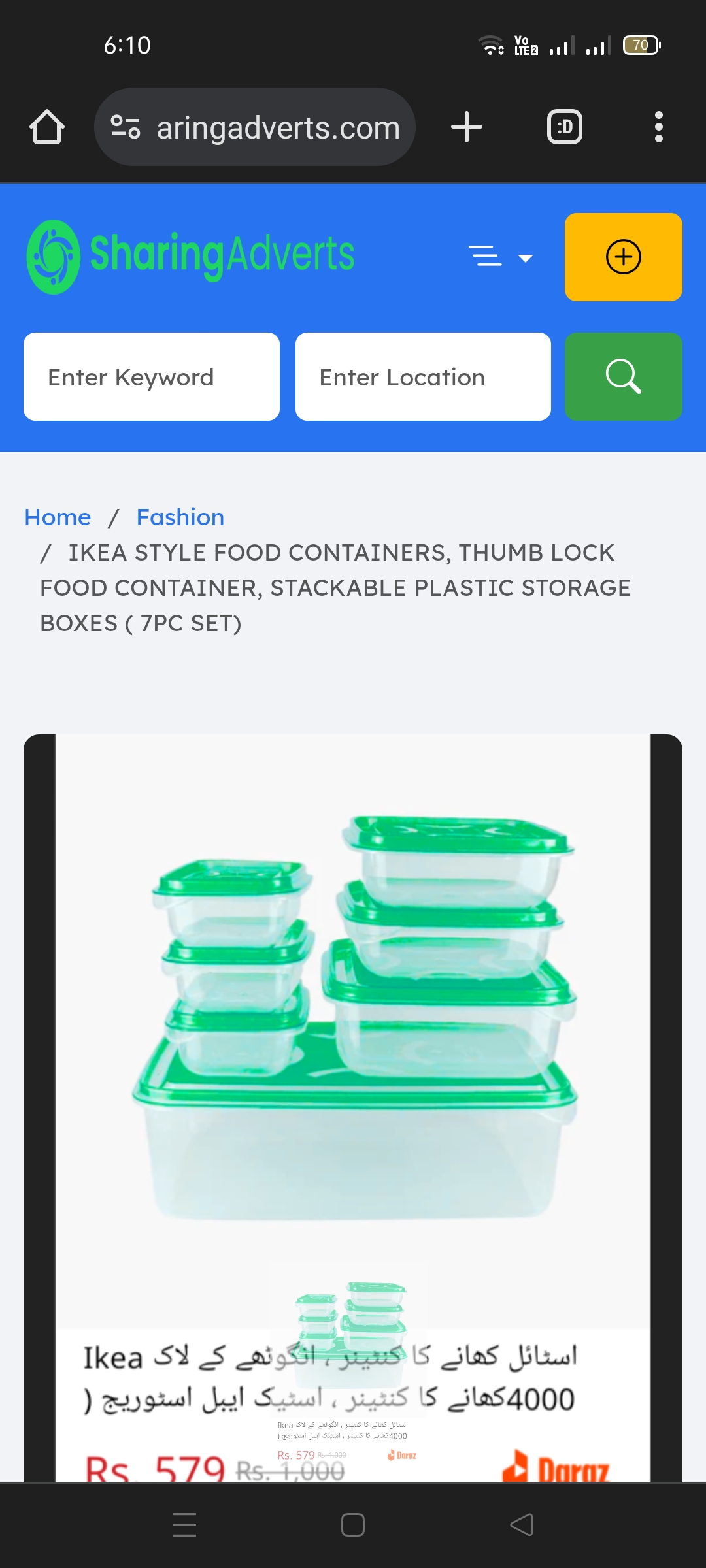Follow the Home breadcrumb link
706x1568 pixels.
click(58, 517)
